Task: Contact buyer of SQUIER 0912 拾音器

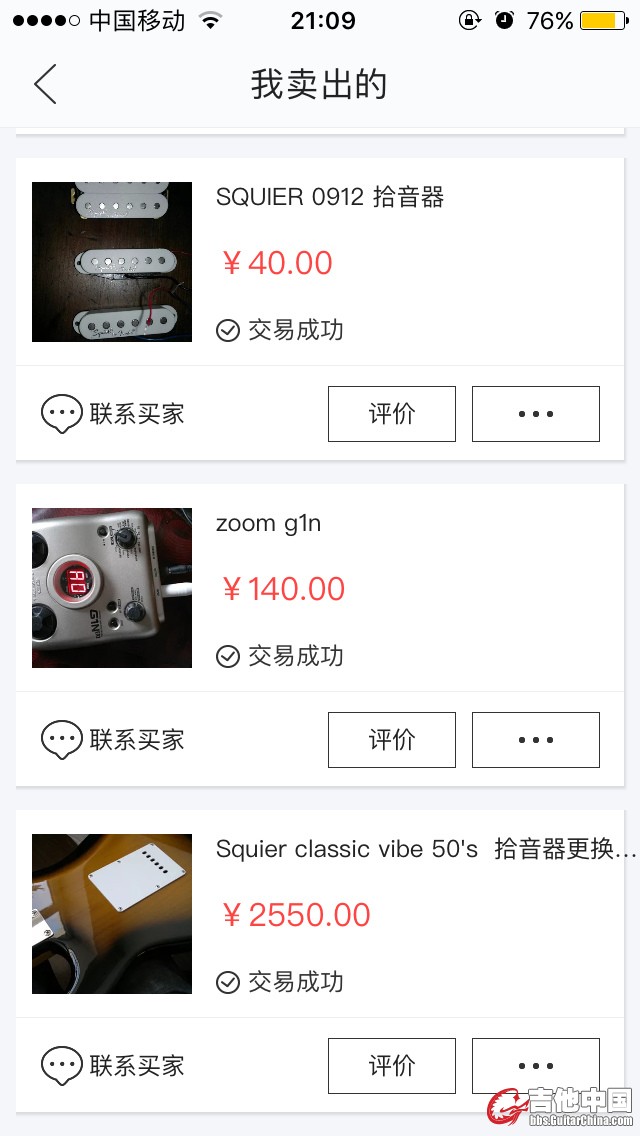Action: click(113, 414)
